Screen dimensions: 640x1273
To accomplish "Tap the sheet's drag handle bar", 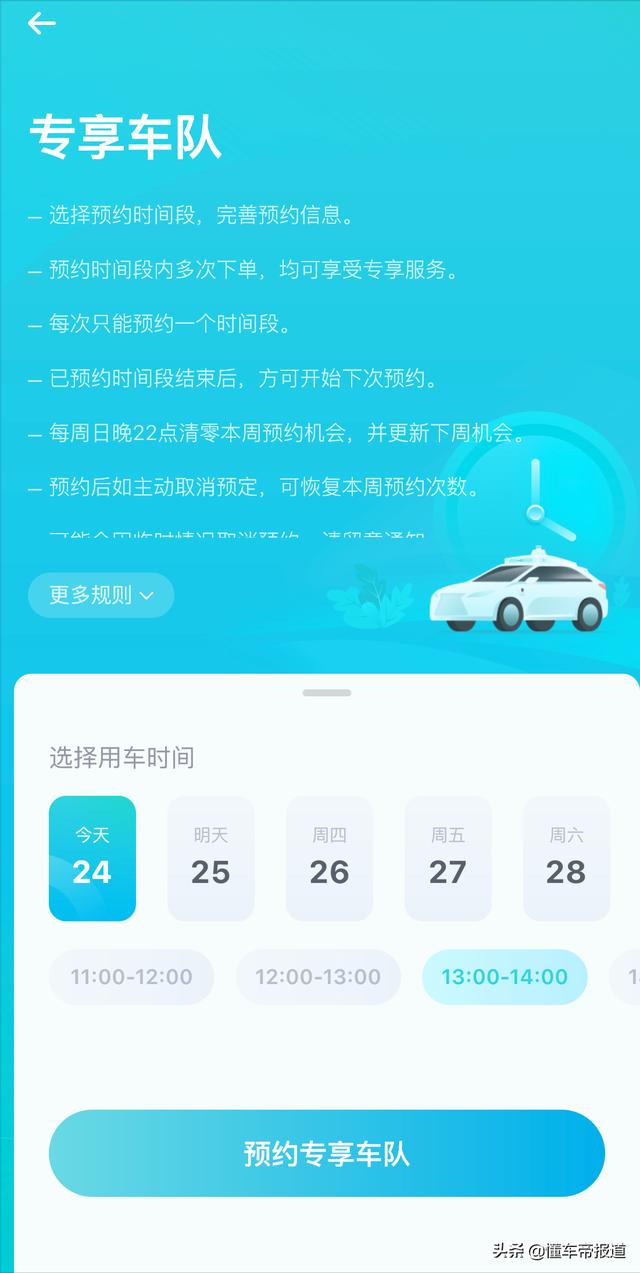I will 327,692.
